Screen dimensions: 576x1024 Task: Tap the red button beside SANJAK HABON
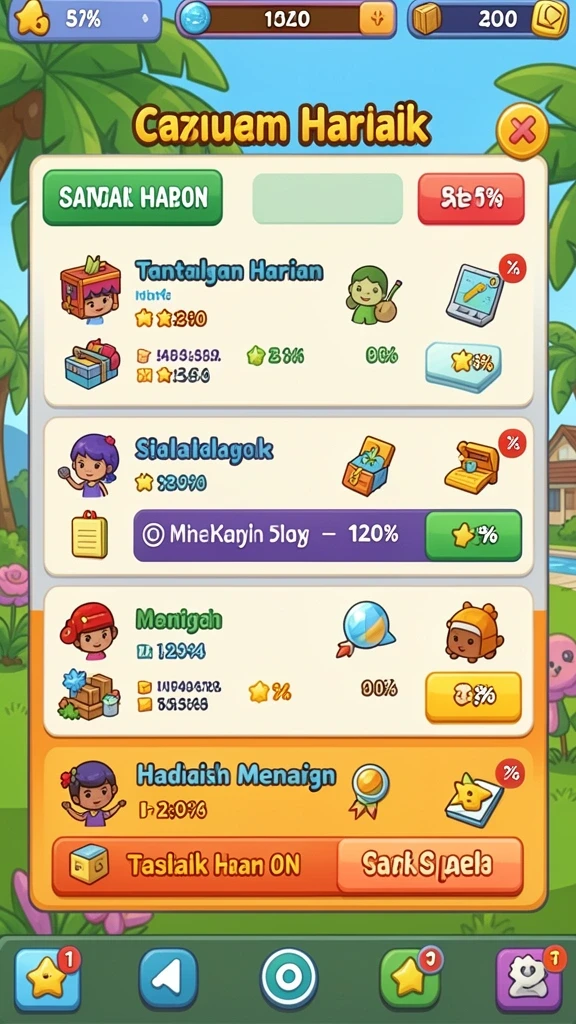tap(471, 199)
